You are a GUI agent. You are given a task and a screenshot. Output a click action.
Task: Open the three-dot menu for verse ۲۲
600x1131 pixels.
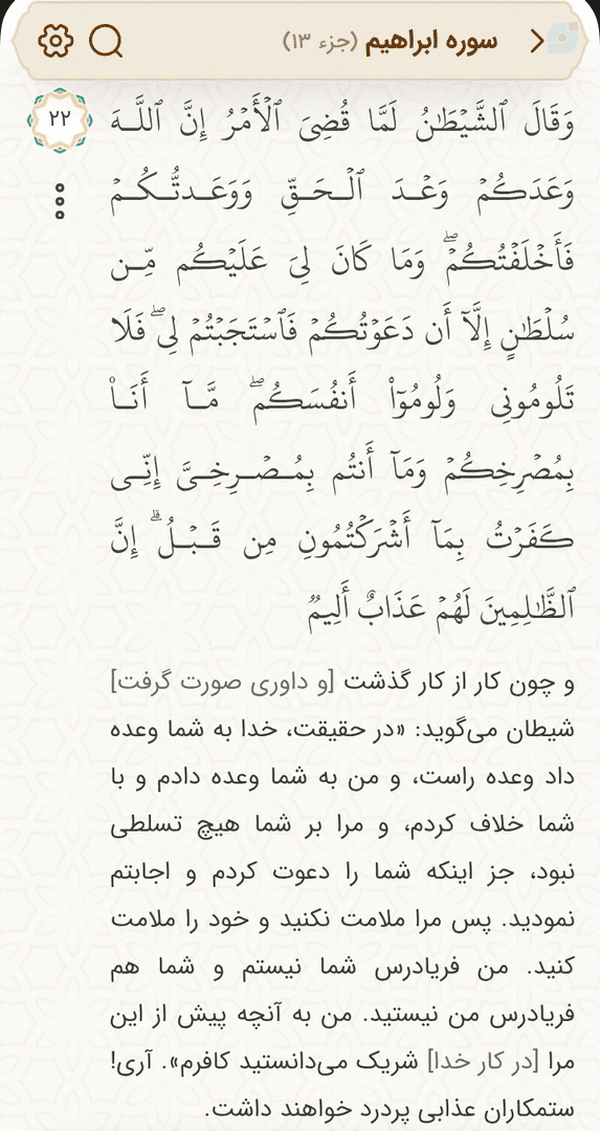(60, 201)
